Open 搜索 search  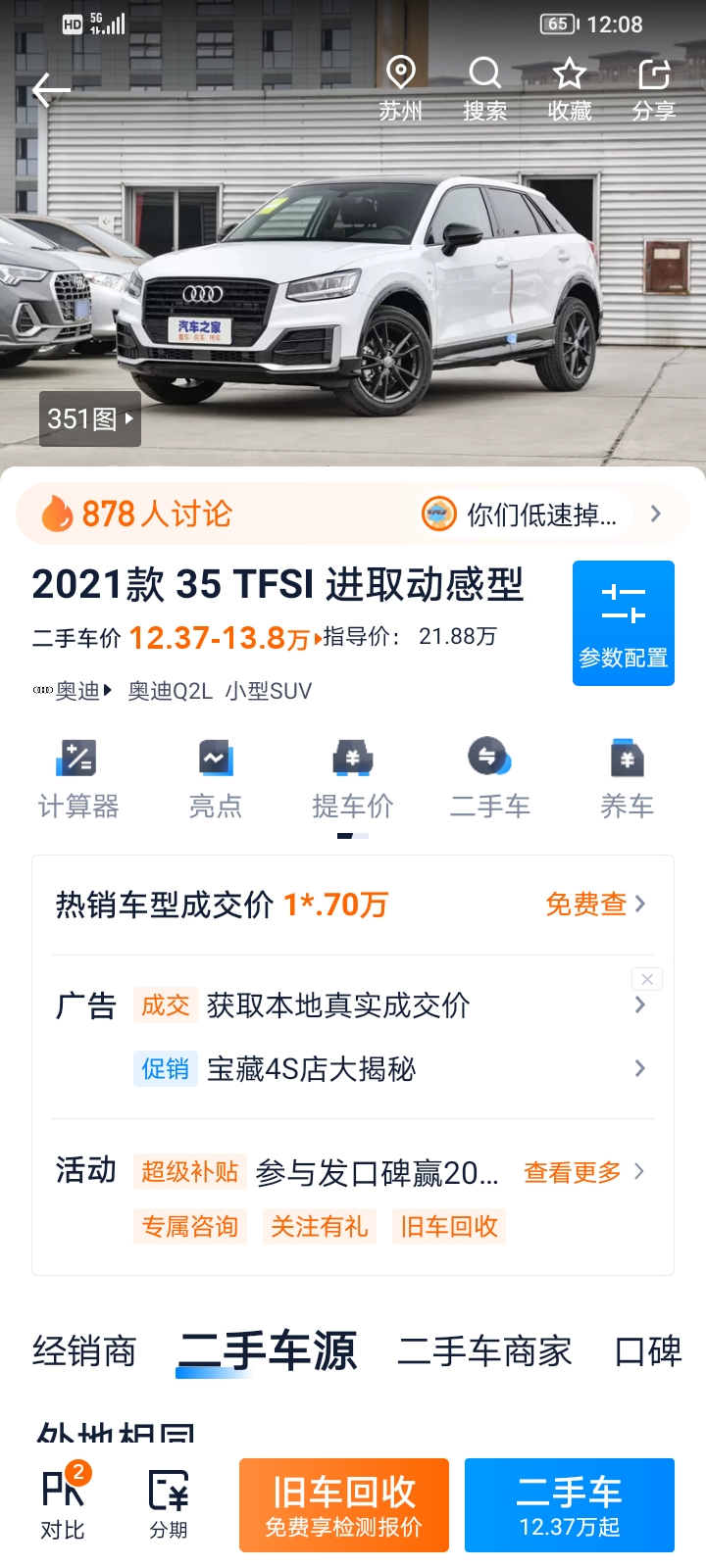click(x=485, y=89)
